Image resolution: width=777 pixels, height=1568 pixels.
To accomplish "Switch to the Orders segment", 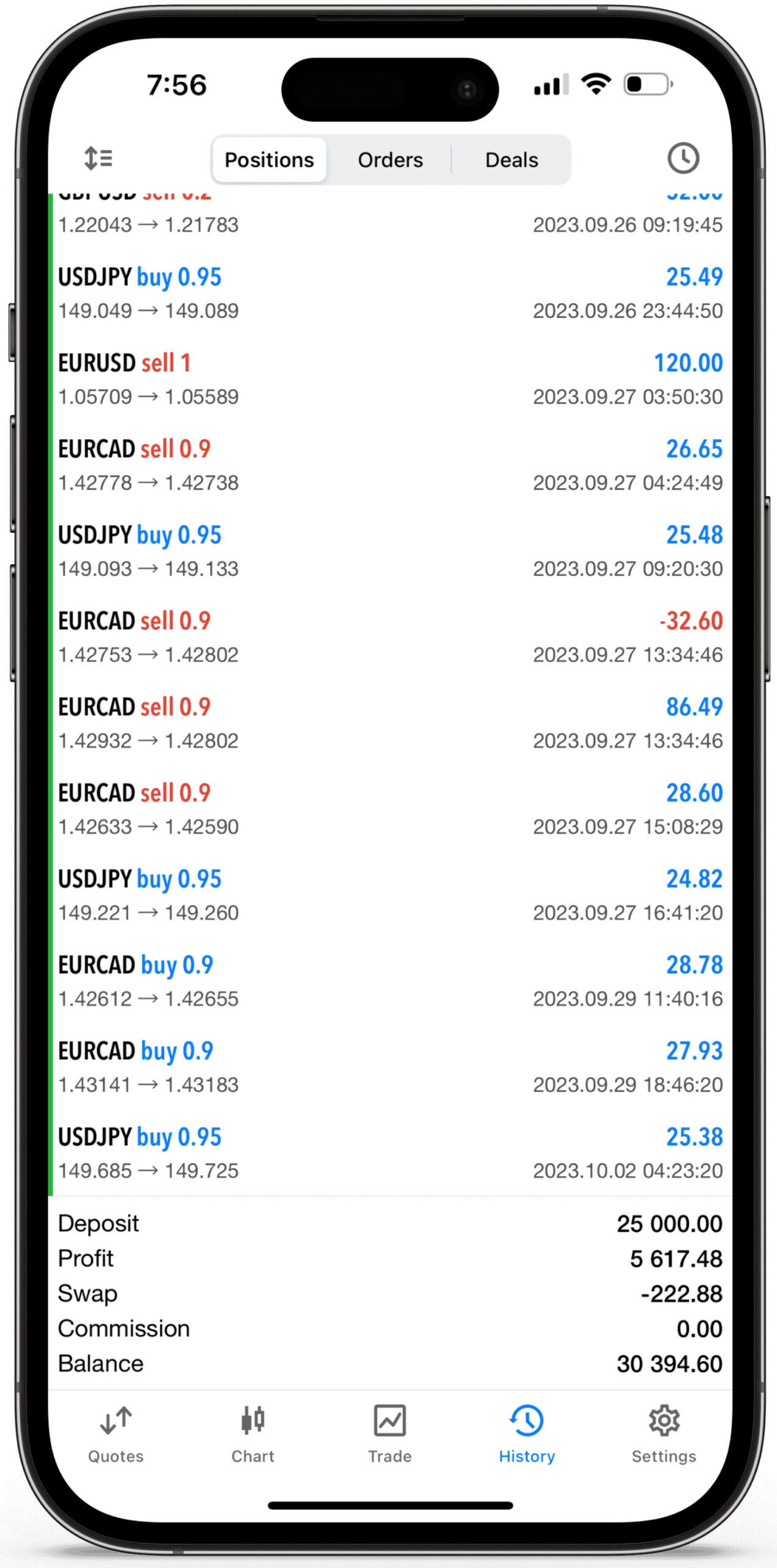I will pos(390,160).
